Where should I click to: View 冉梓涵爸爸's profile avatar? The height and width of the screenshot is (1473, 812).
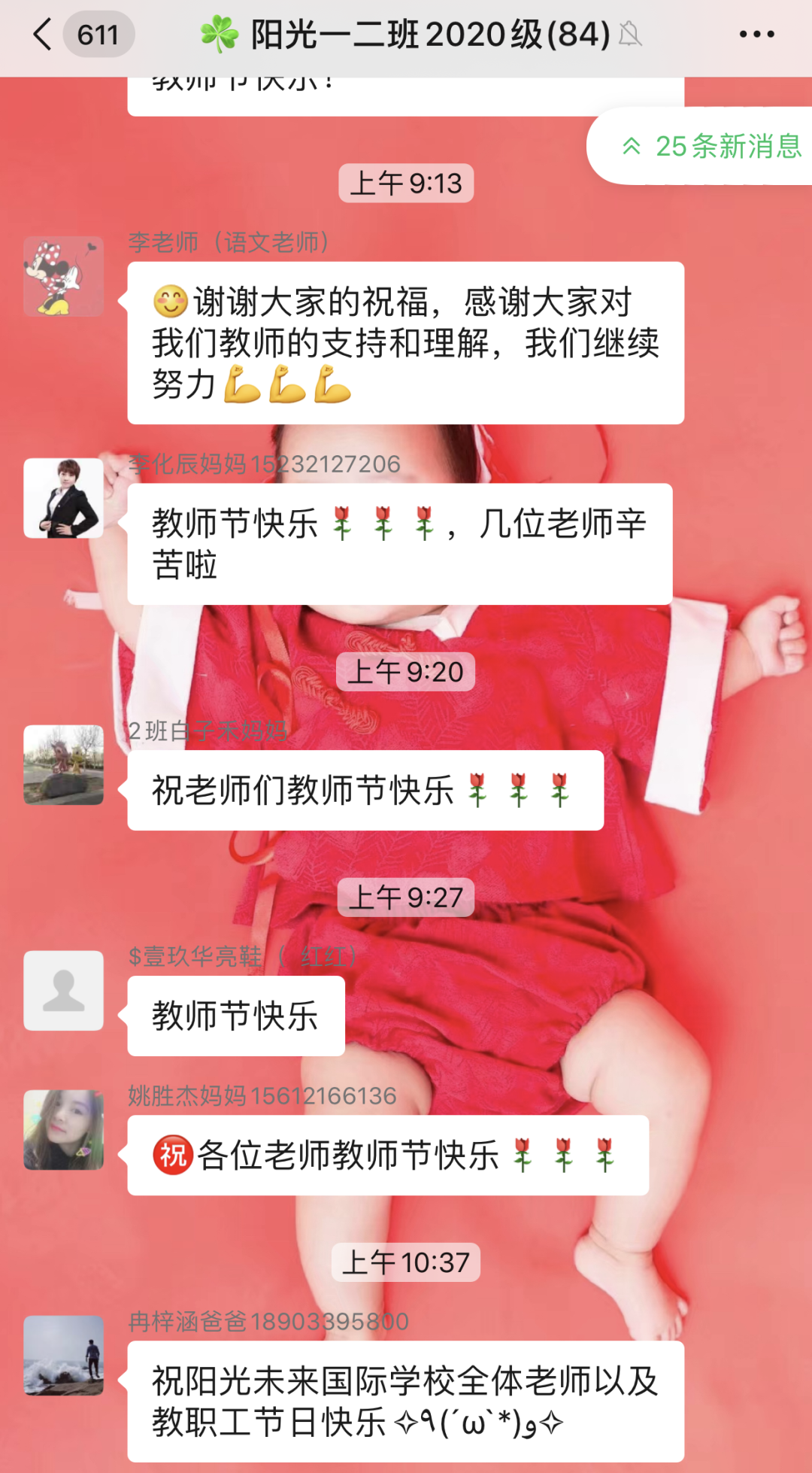click(x=64, y=1355)
